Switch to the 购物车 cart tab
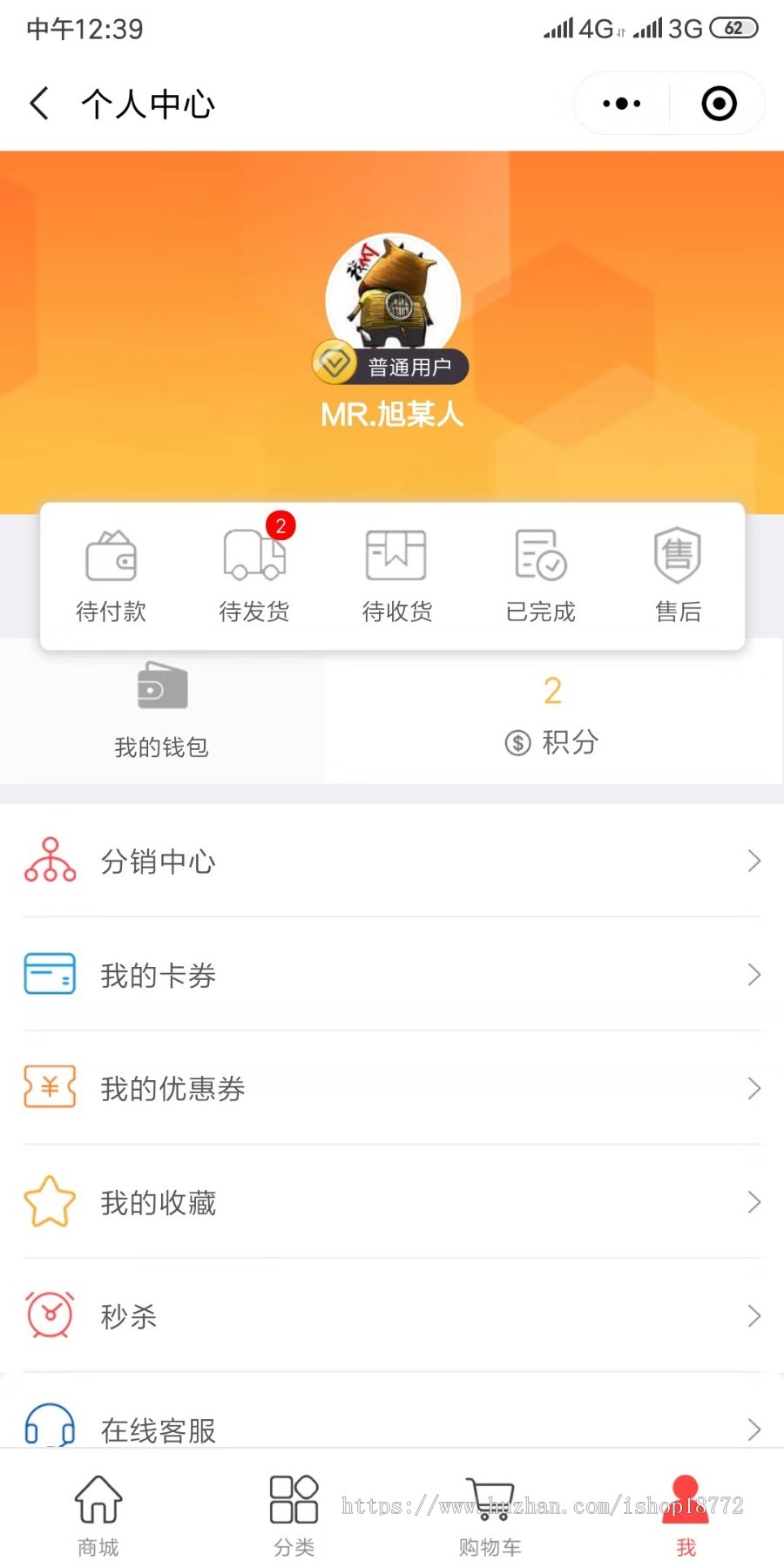Screen dimensions: 784x1568 tap(490, 1513)
